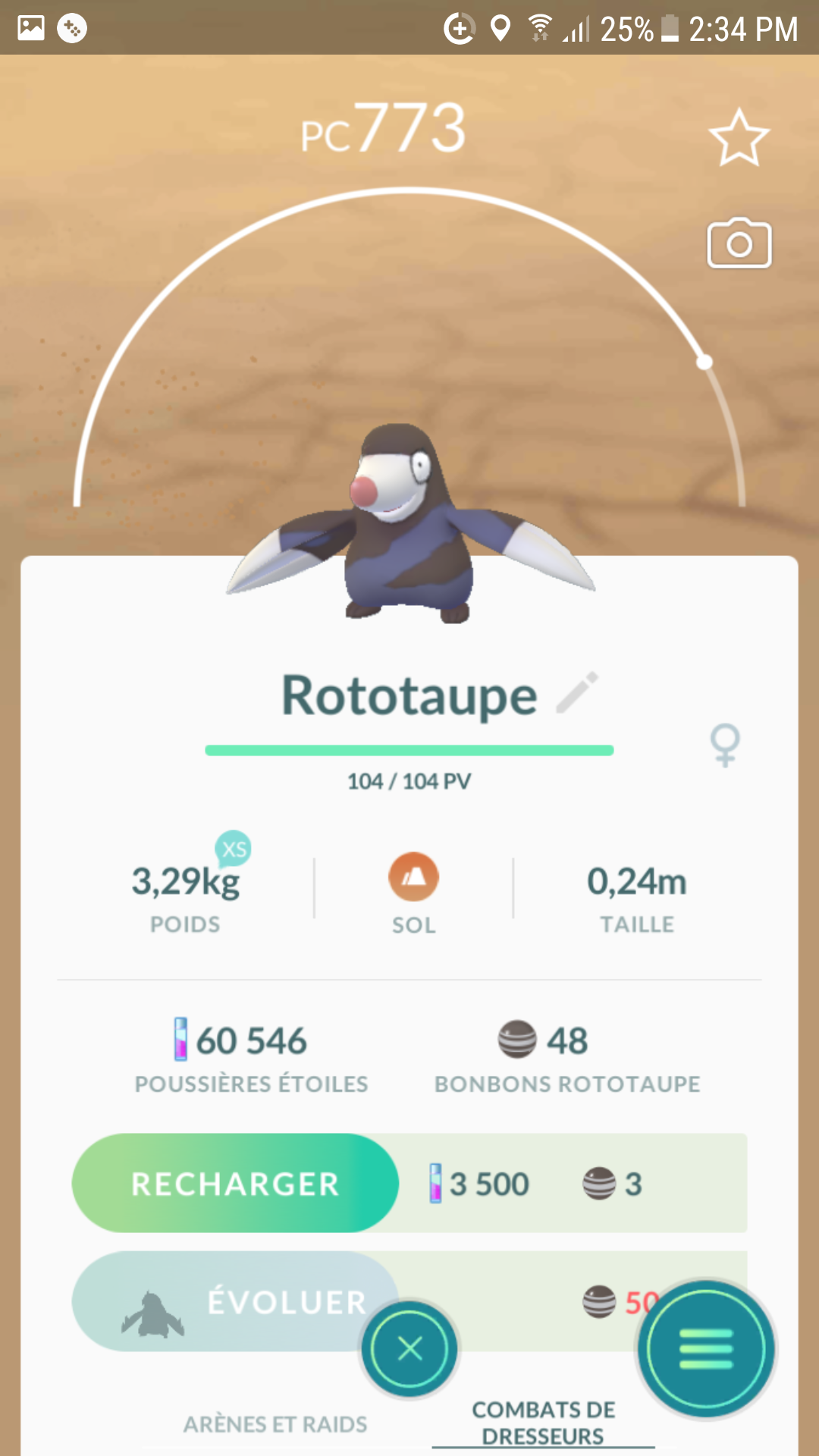Mark Rototaupe as favorite with star

pos(739,138)
